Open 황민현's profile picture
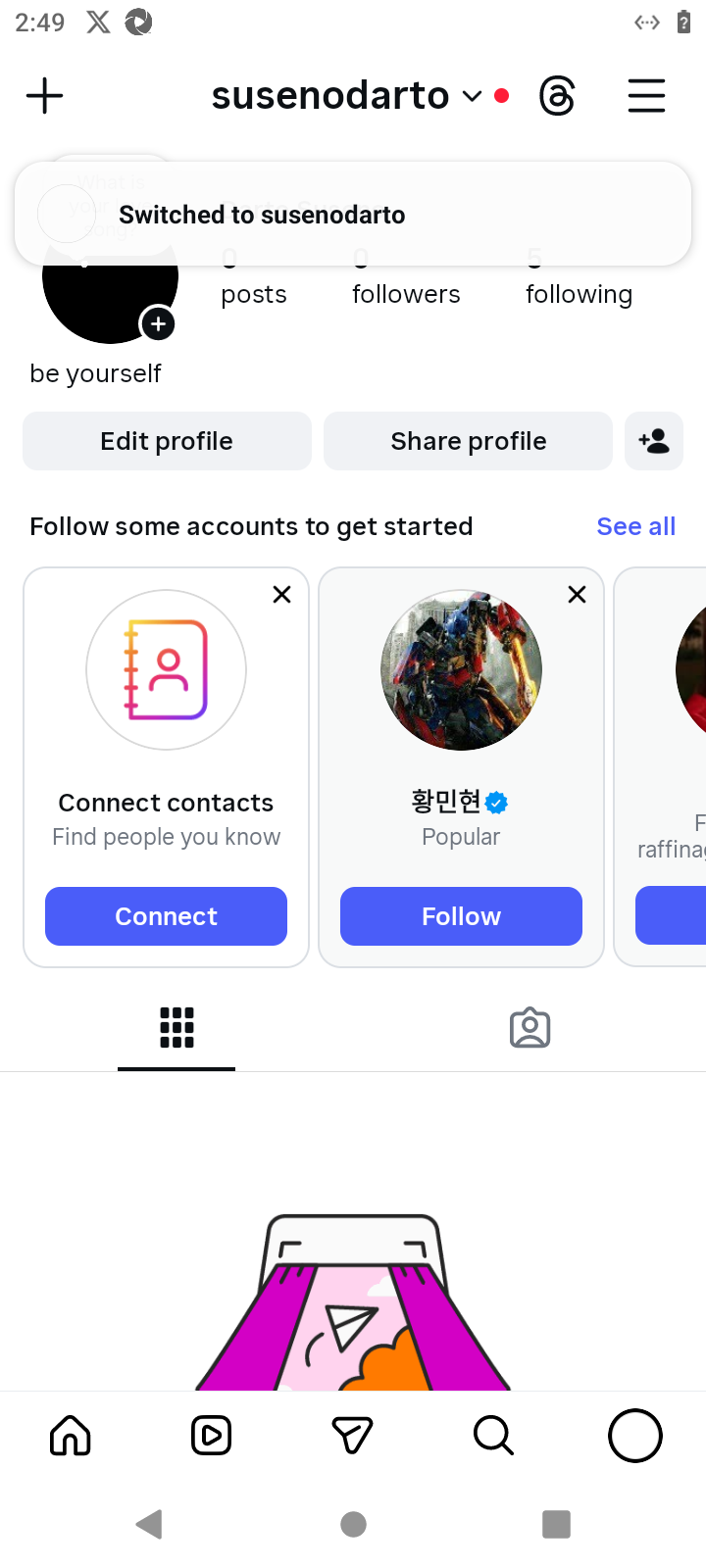Screen dimensions: 706x1568 click(461, 670)
